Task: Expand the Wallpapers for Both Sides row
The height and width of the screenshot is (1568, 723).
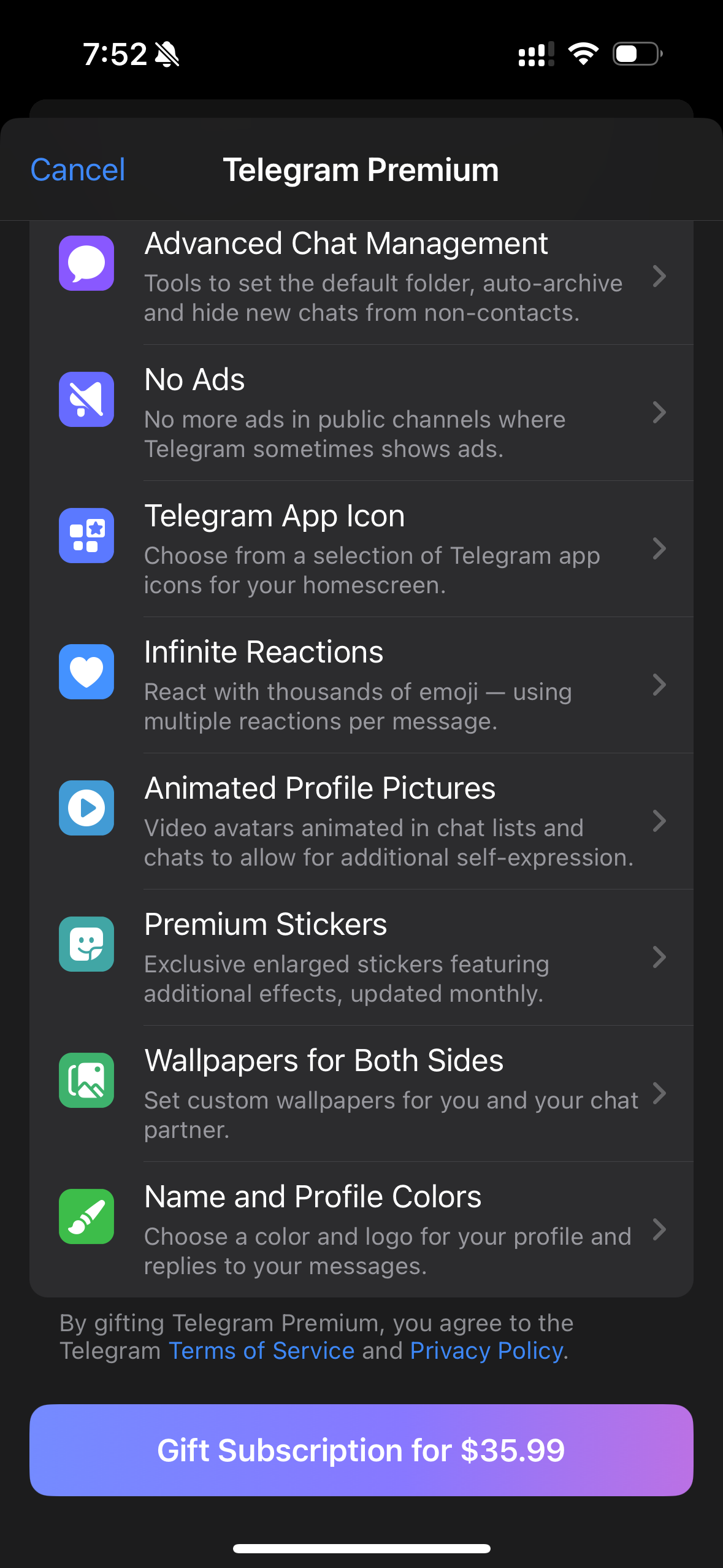Action: (x=660, y=1094)
